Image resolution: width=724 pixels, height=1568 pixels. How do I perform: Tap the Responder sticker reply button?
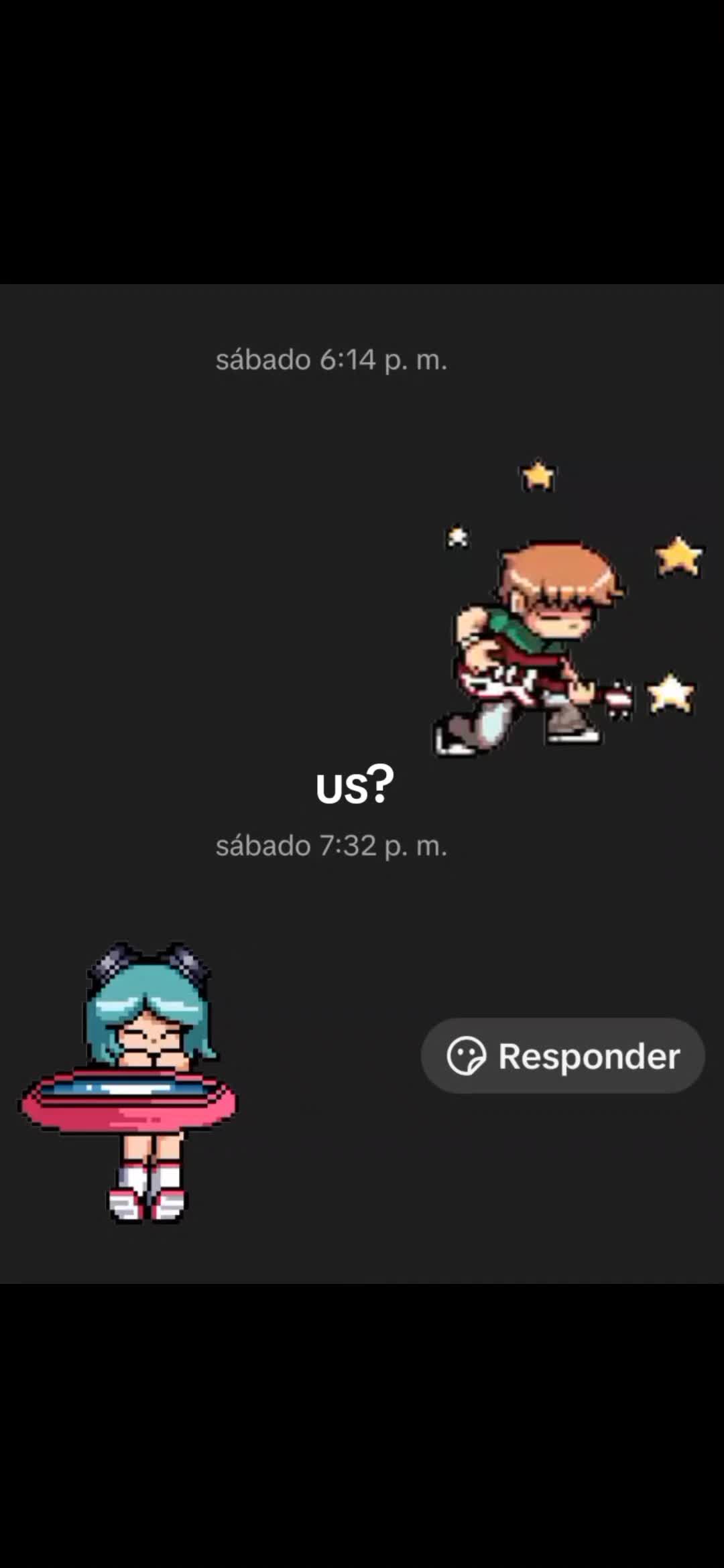click(562, 1056)
